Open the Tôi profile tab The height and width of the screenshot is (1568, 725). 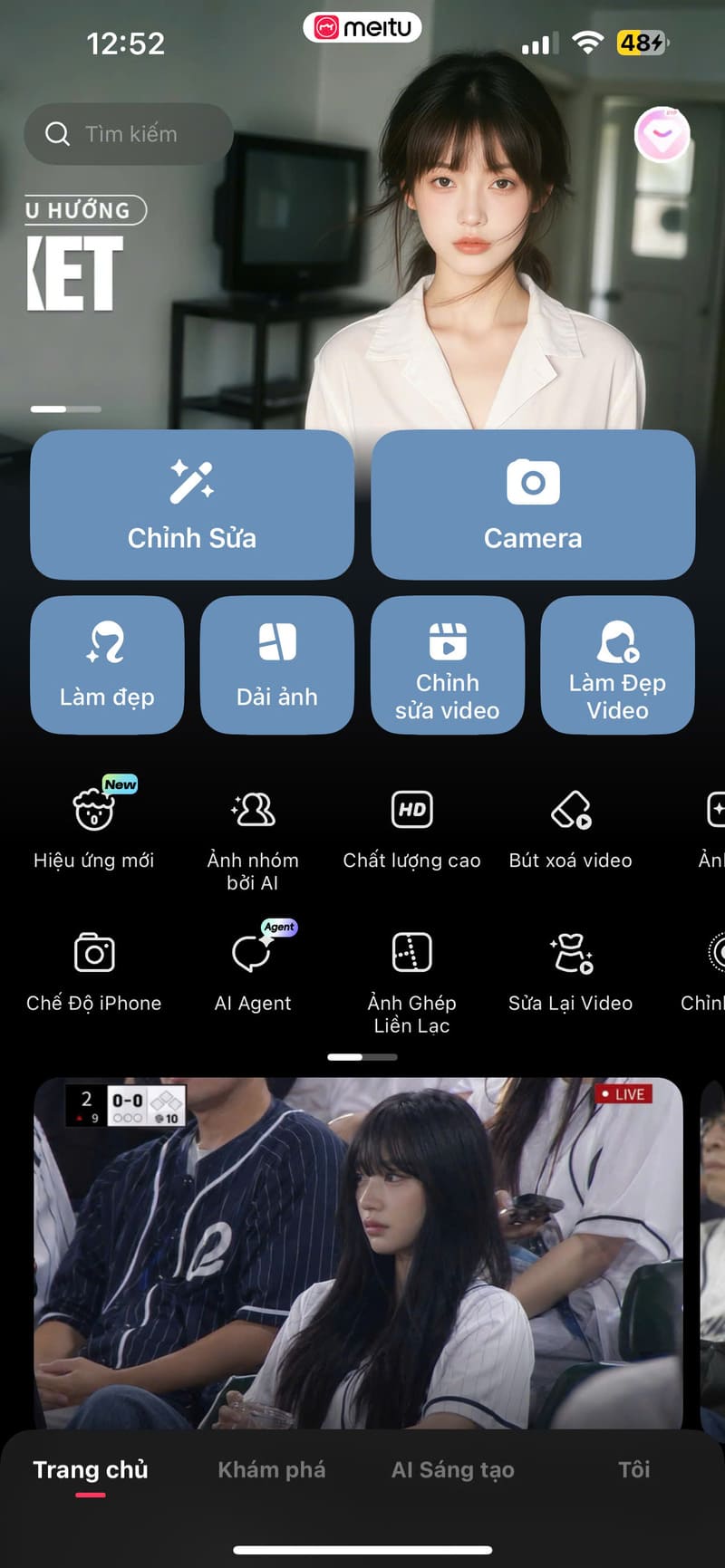(x=634, y=1470)
